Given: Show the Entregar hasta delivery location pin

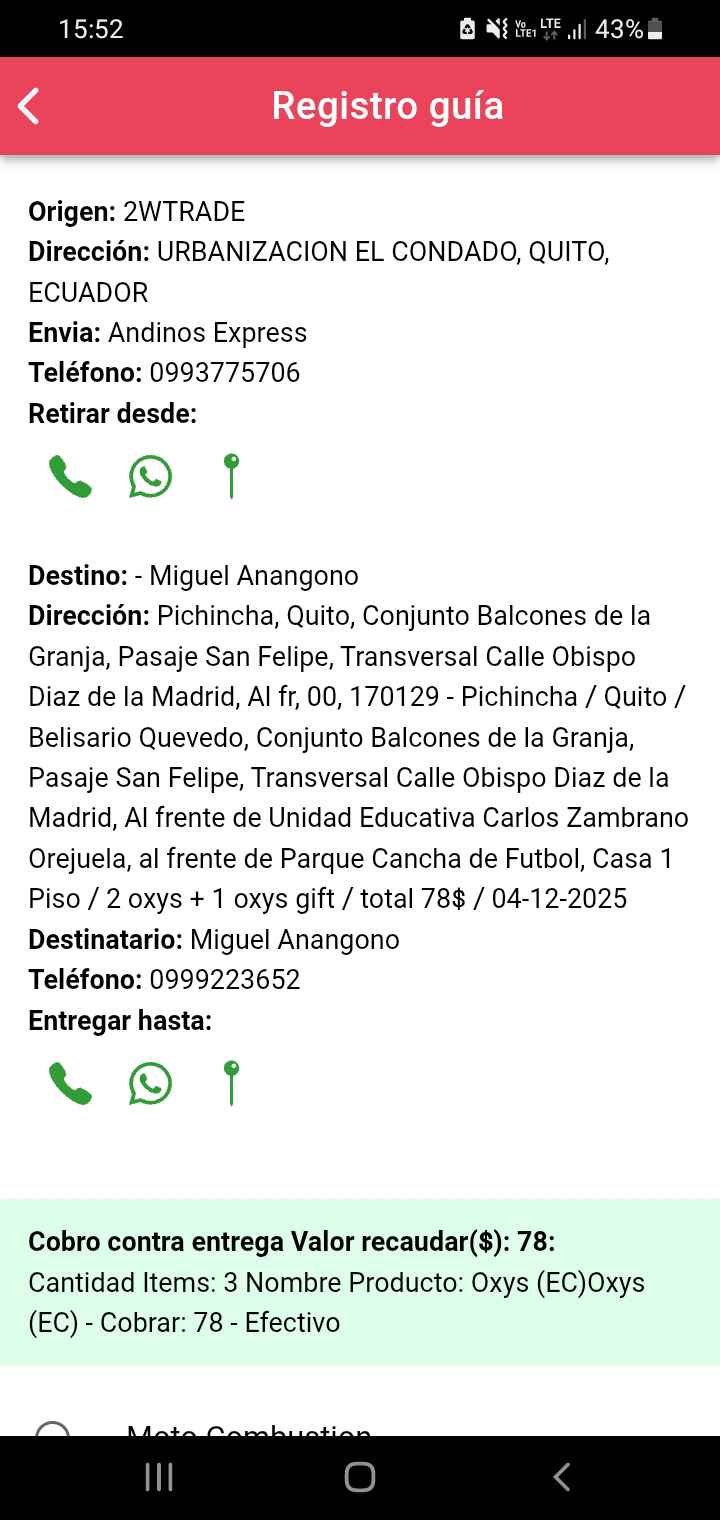Looking at the screenshot, I should pos(231,1083).
